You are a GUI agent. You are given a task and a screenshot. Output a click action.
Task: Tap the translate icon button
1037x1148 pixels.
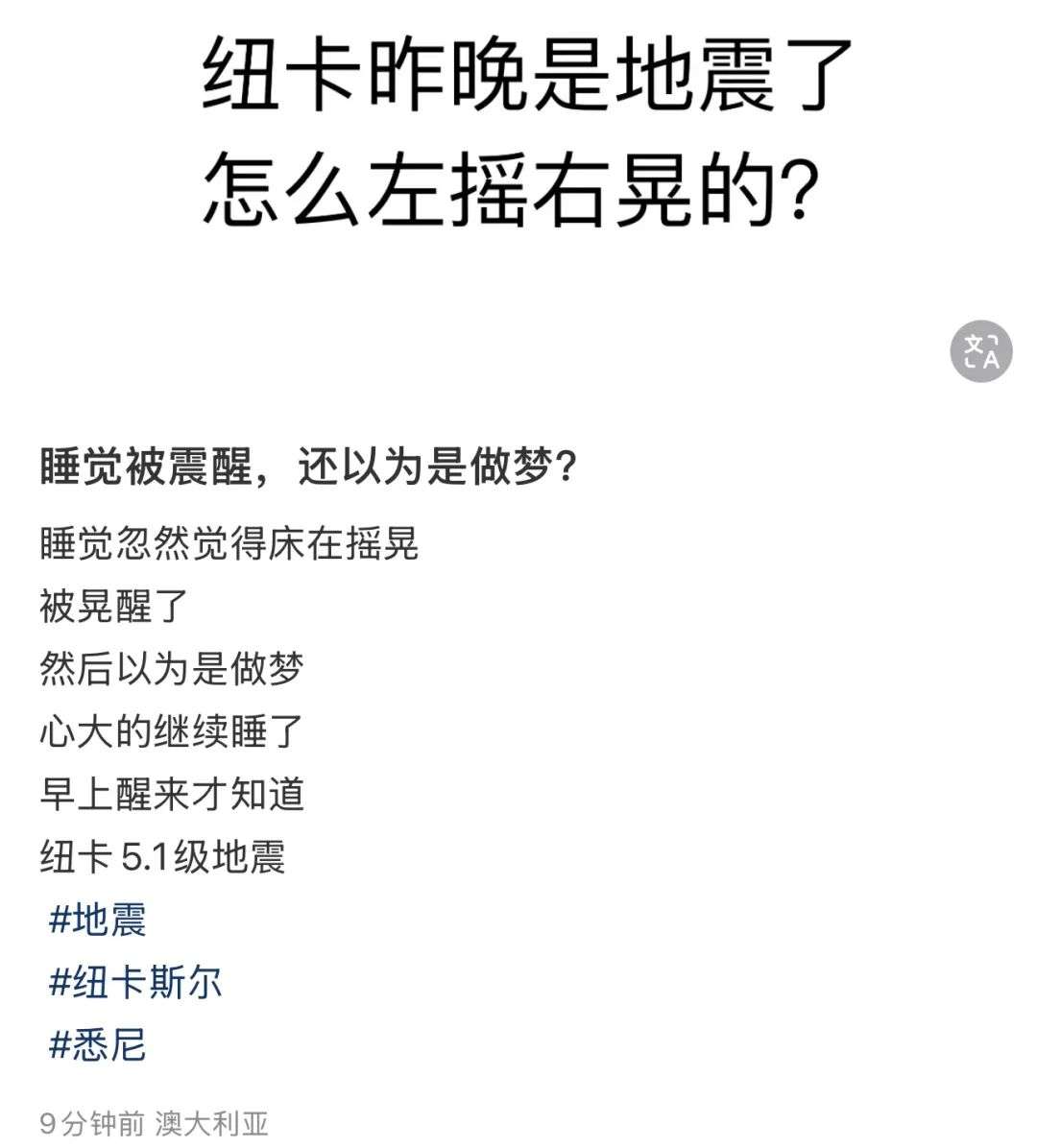point(980,350)
